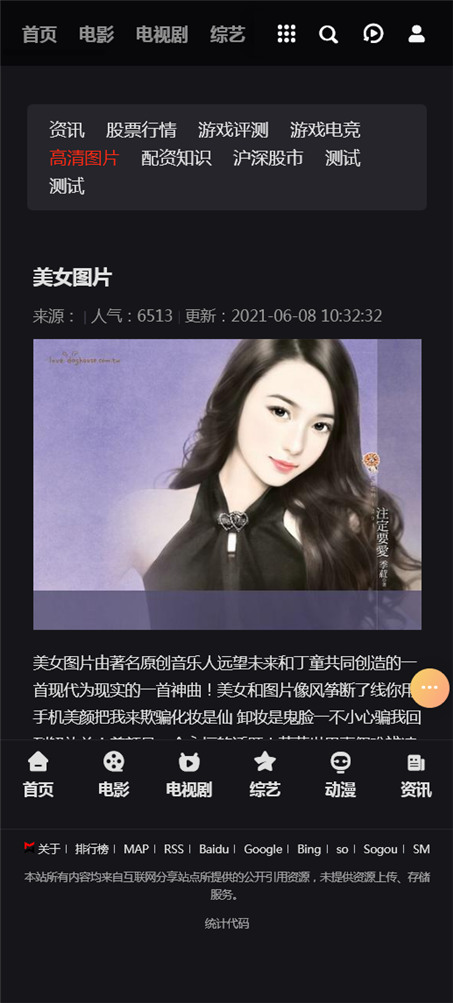Screen dimensions: 453x1003
Task: Go to 资讯 in the bottom navigation
Action: pos(416,775)
